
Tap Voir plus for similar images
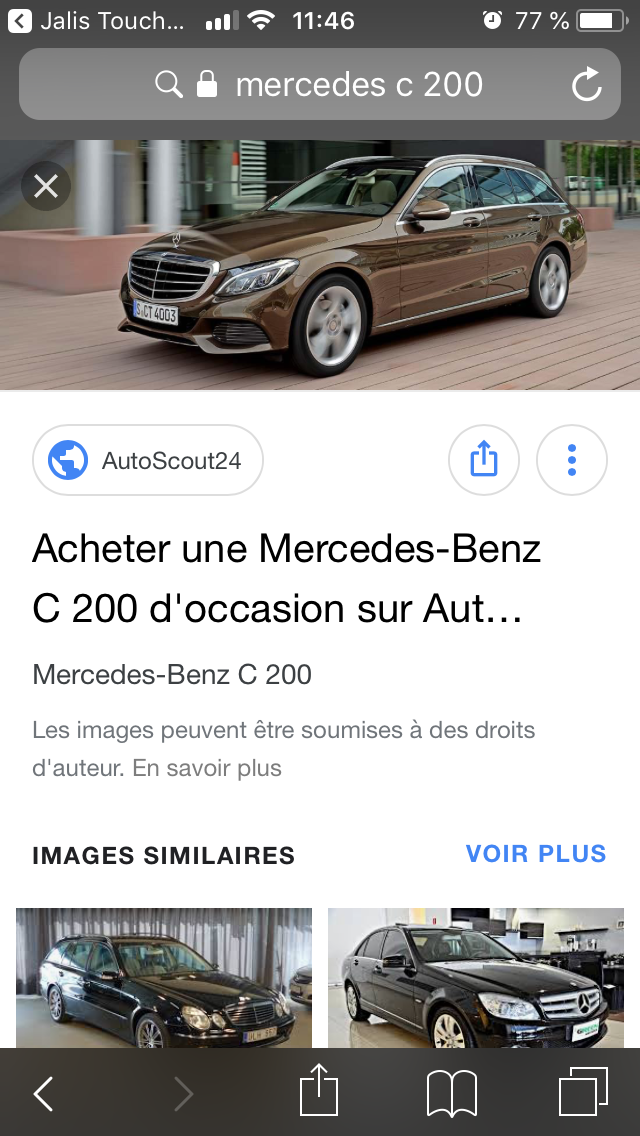(x=536, y=854)
